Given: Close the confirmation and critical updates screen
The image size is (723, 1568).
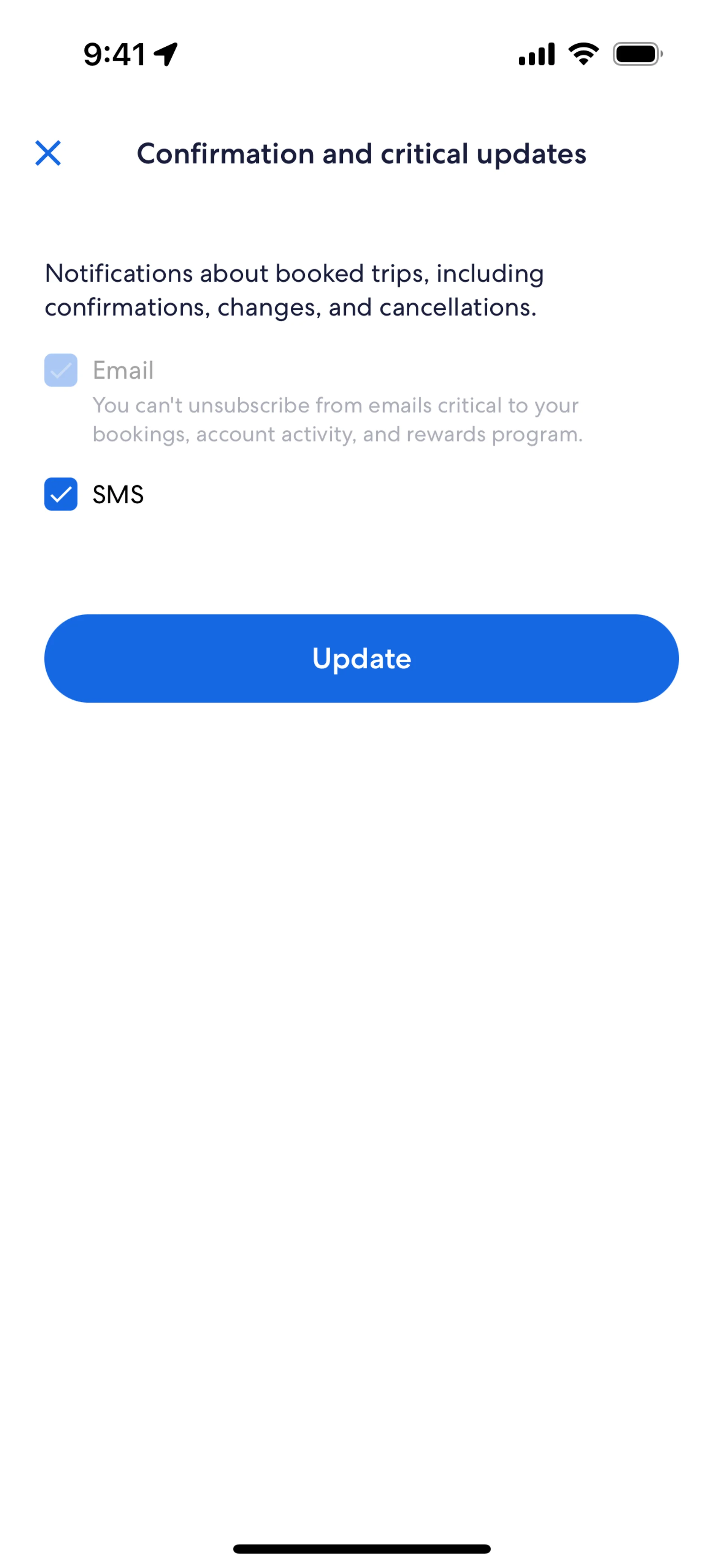Looking at the screenshot, I should point(48,153).
